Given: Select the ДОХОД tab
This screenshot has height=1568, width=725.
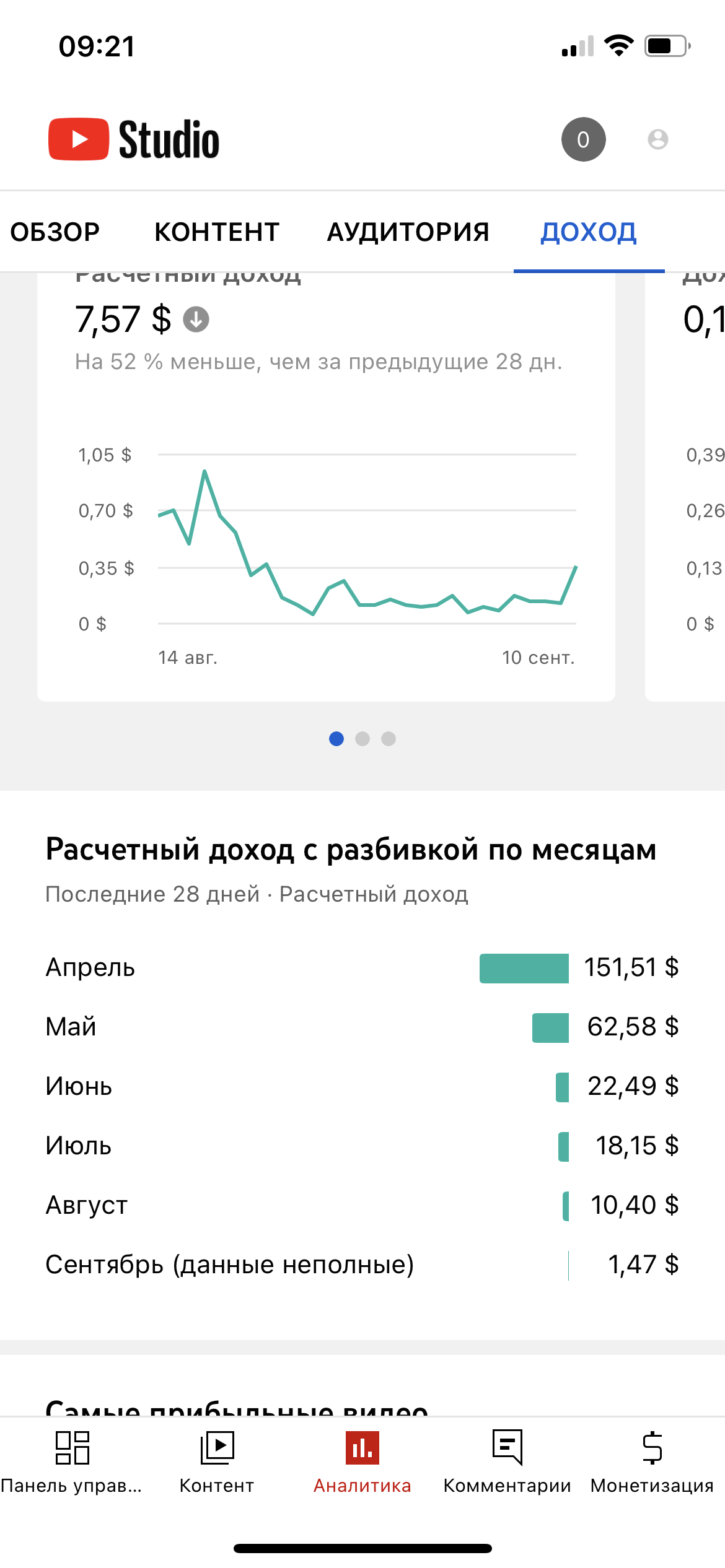Looking at the screenshot, I should click(x=589, y=232).
